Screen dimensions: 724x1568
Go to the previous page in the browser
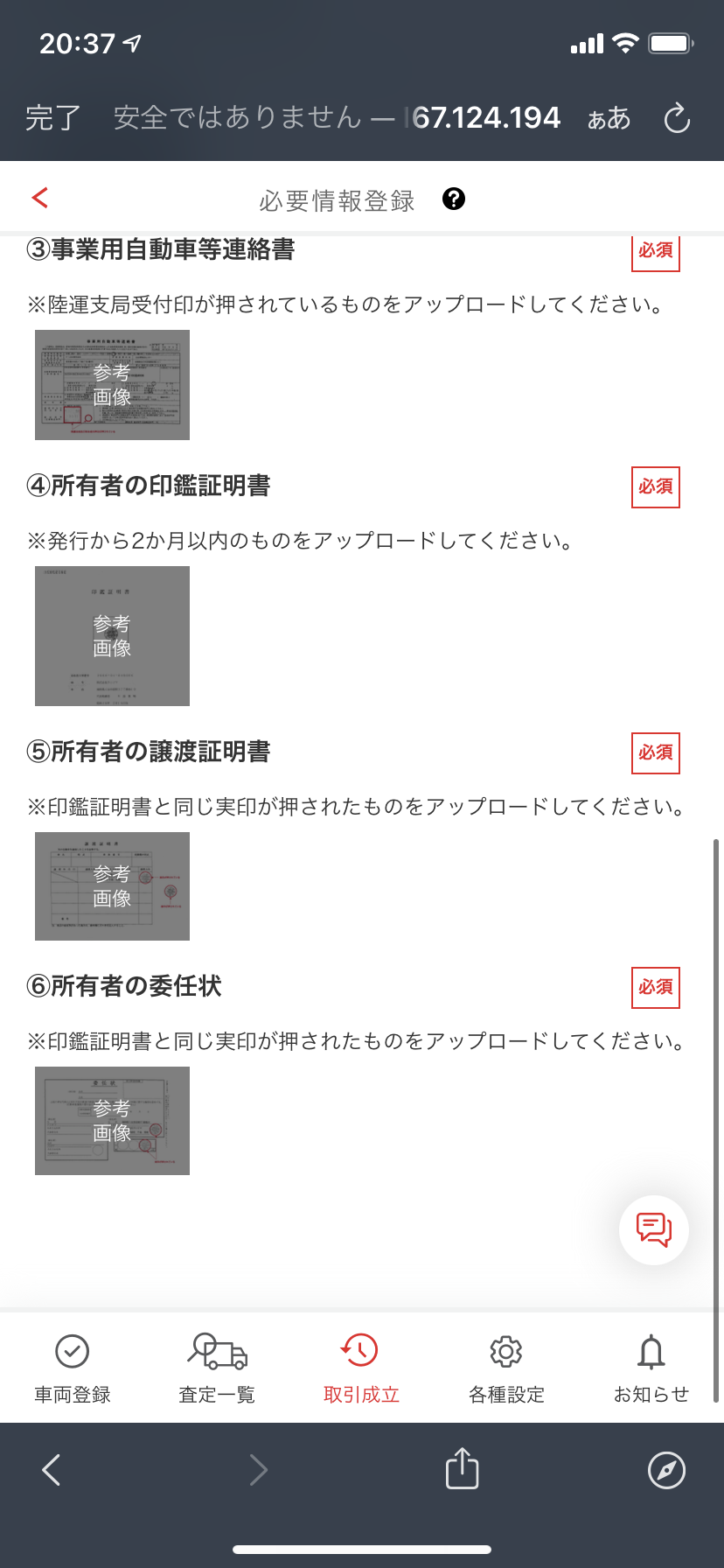(x=52, y=1470)
